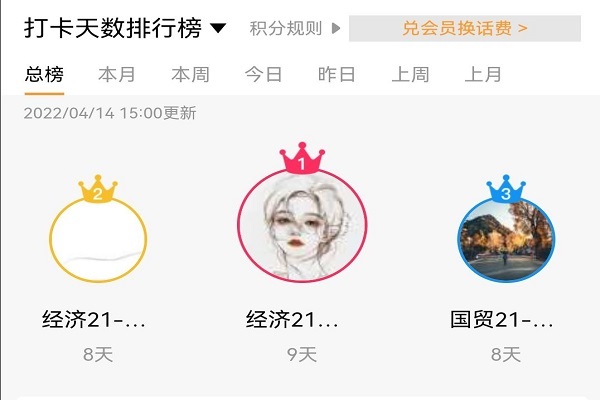Select the 本周 tab
This screenshot has height=400, width=600.
190,74
